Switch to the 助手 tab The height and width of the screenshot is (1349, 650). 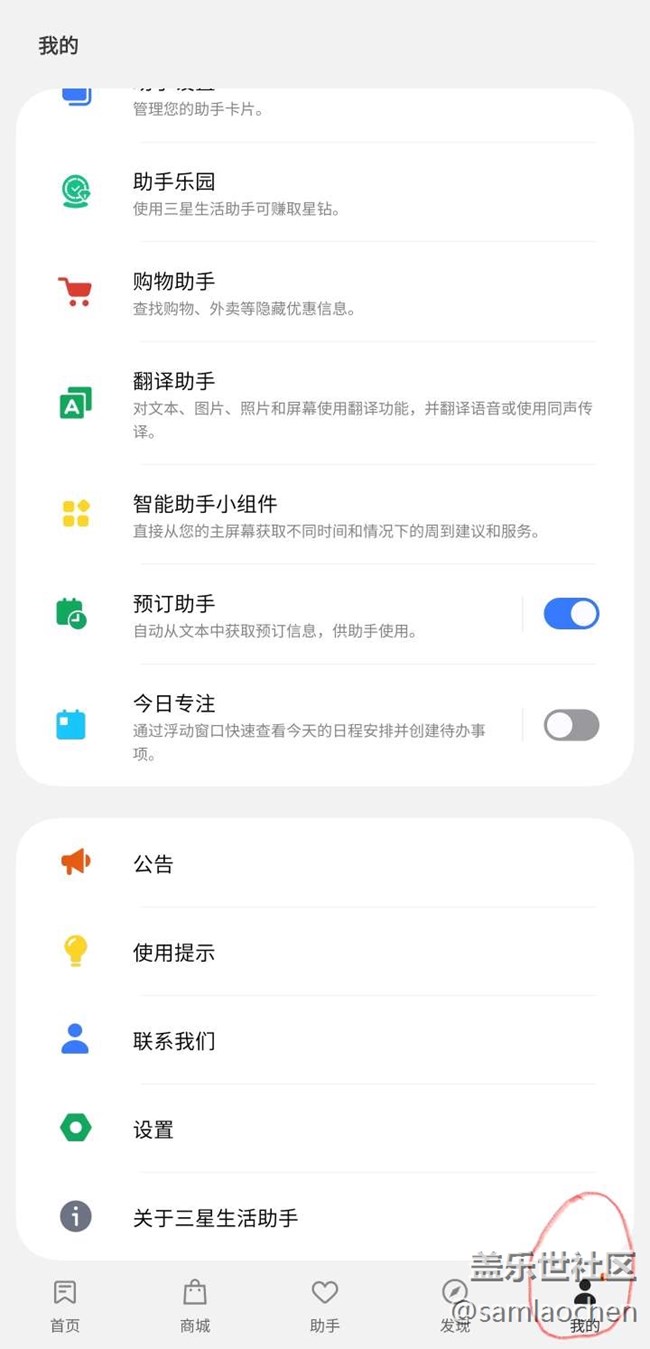(x=325, y=1306)
